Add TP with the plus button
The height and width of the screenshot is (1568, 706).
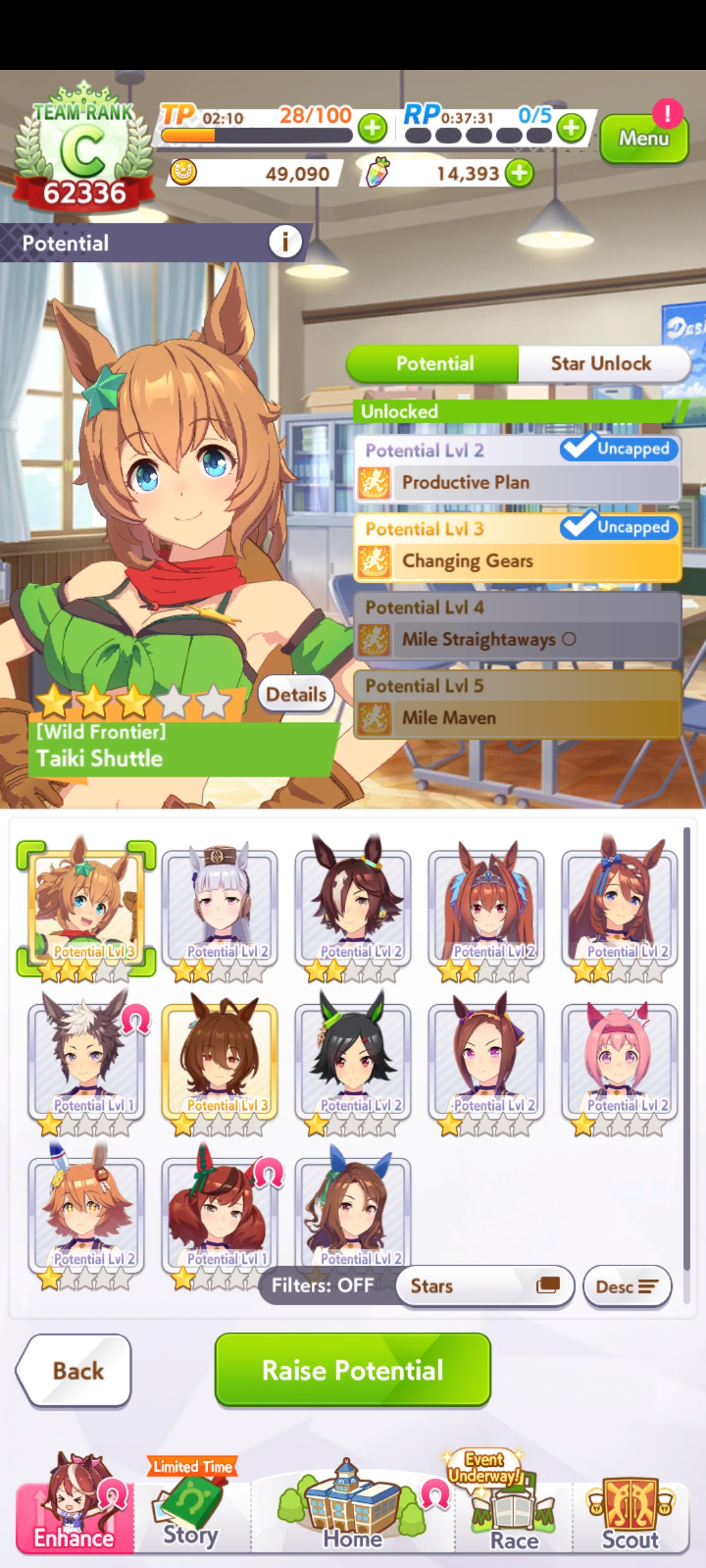pos(373,127)
